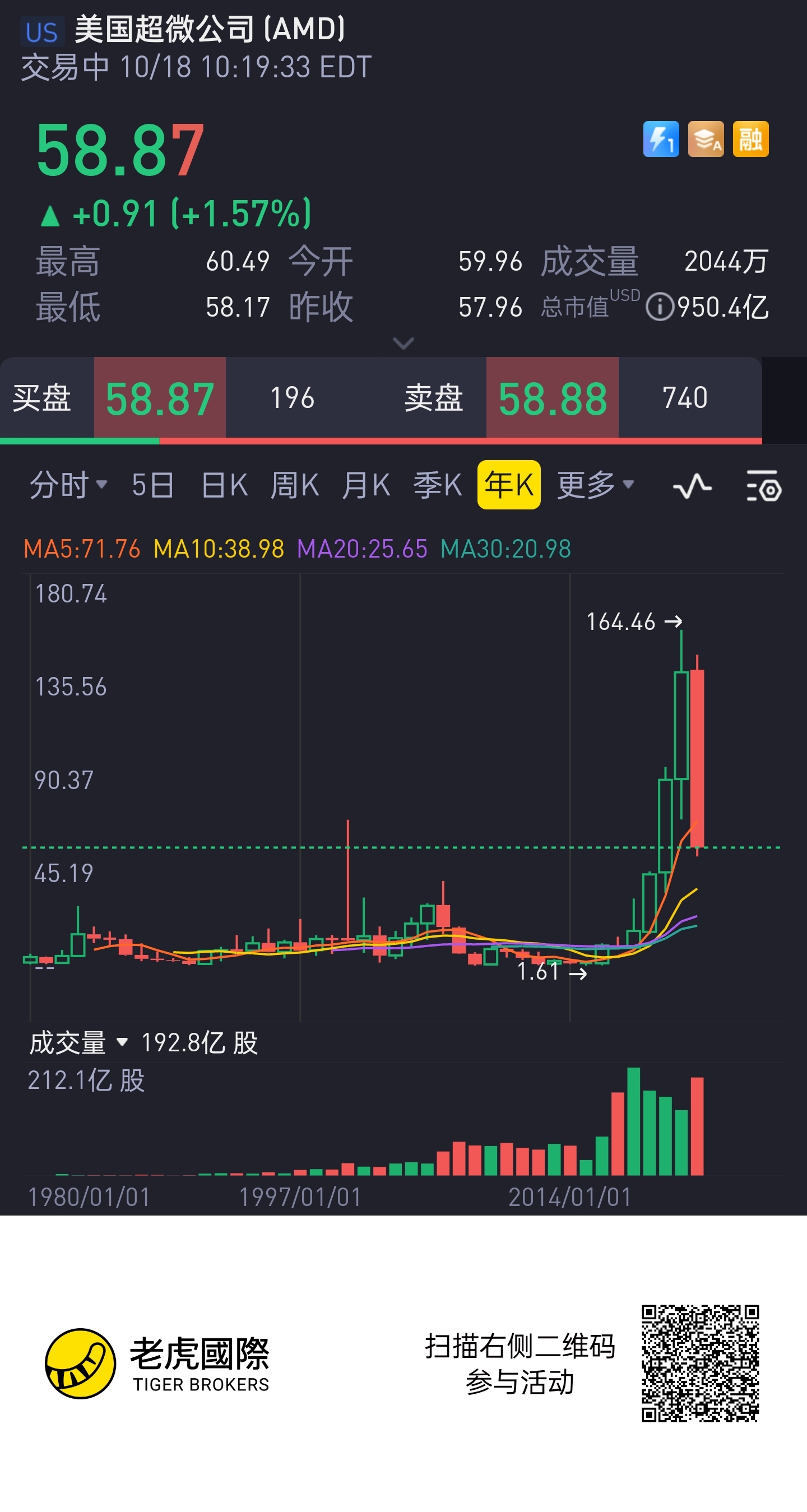Tap the 融 margin trading badge
The height and width of the screenshot is (1512, 807).
pos(750,139)
